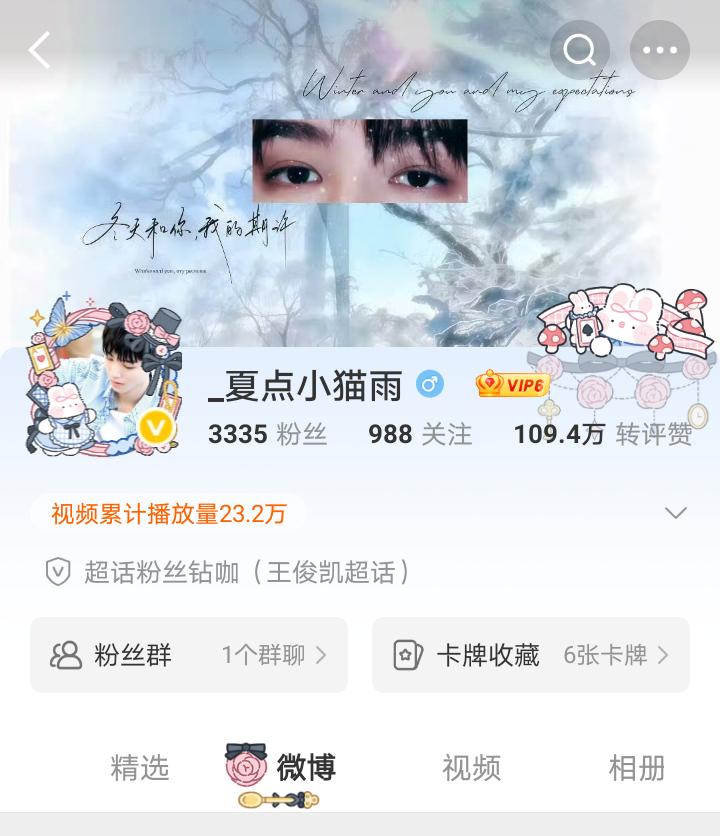The image size is (720, 836).
Task: Switch to the 精选 tab
Action: [140, 768]
